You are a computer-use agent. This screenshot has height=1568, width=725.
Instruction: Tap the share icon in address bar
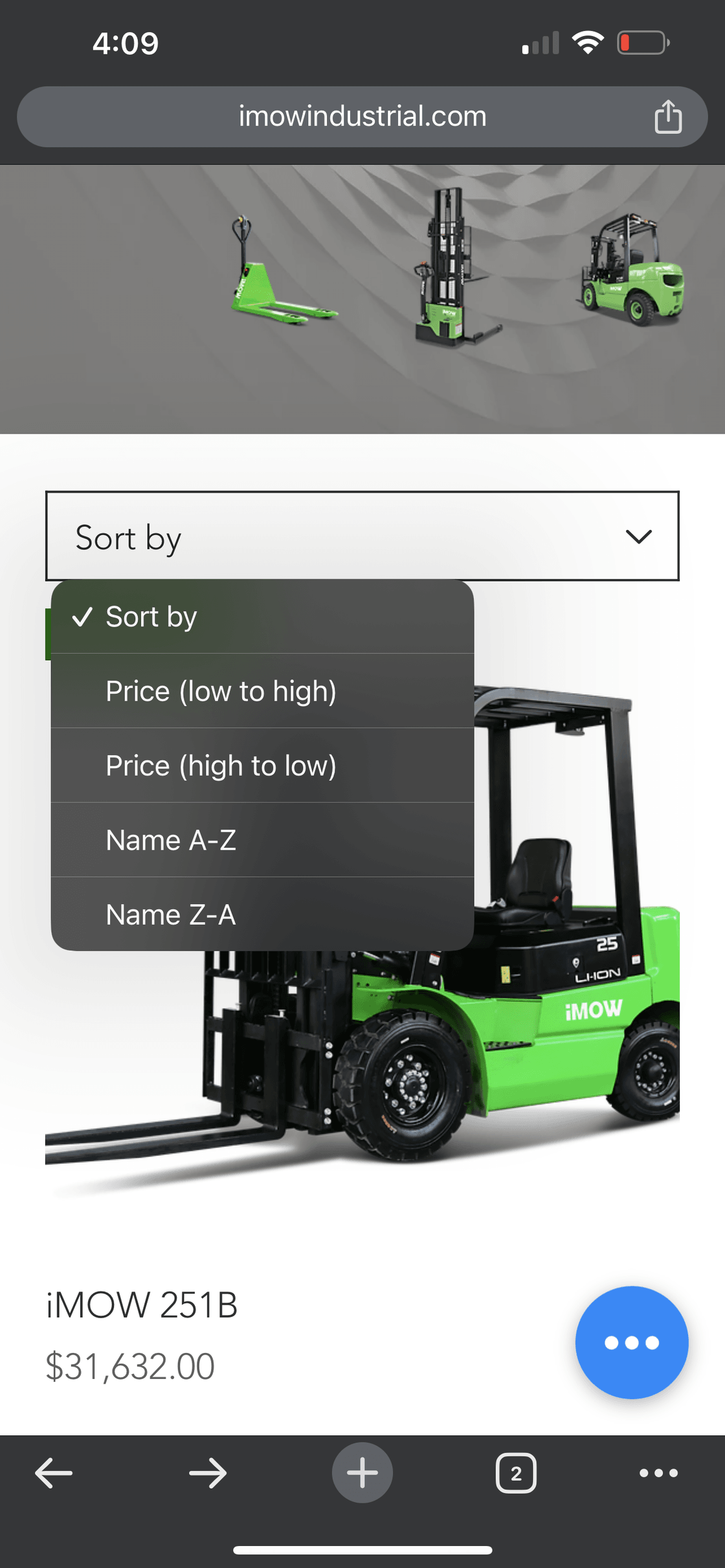pos(667,117)
